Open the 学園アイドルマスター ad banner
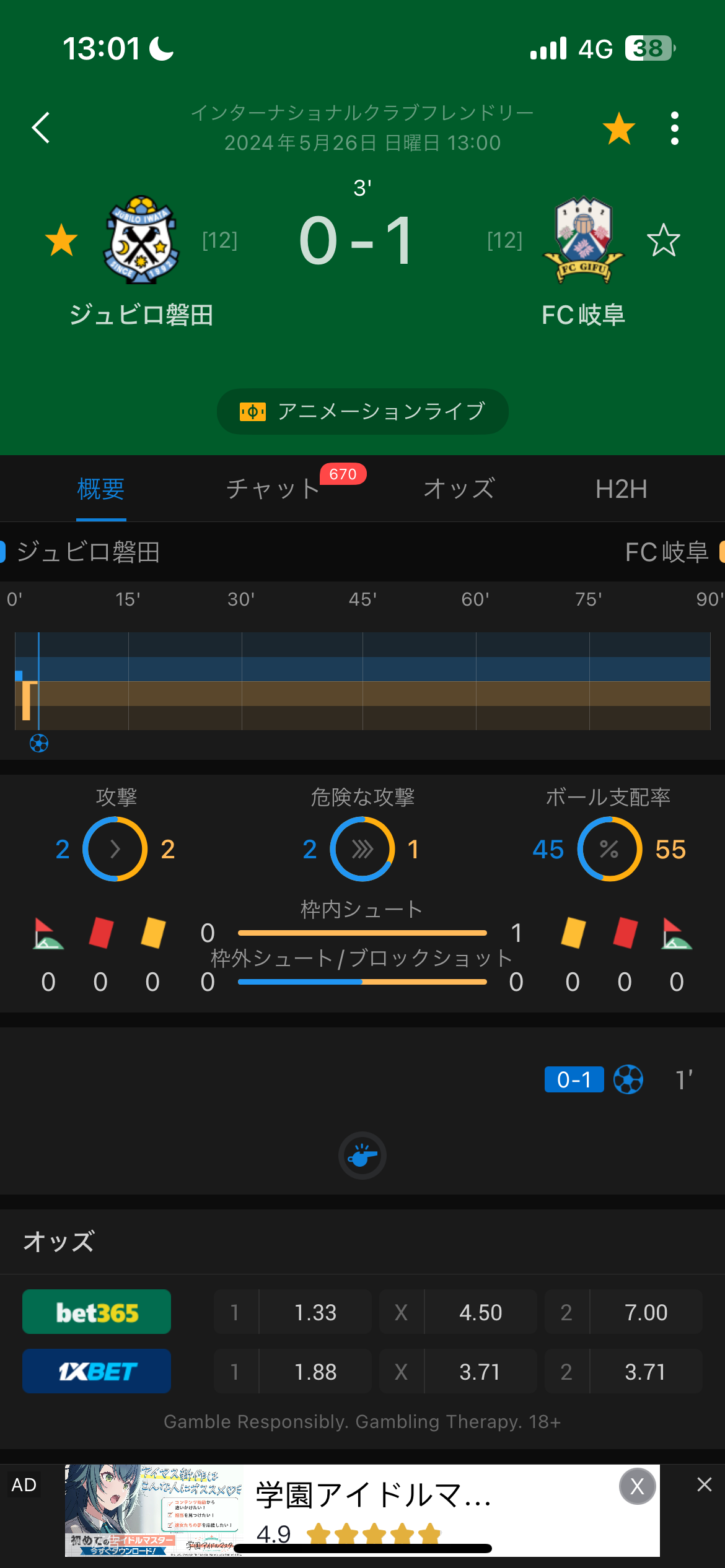Viewport: 725px width, 1568px height. (362, 1510)
